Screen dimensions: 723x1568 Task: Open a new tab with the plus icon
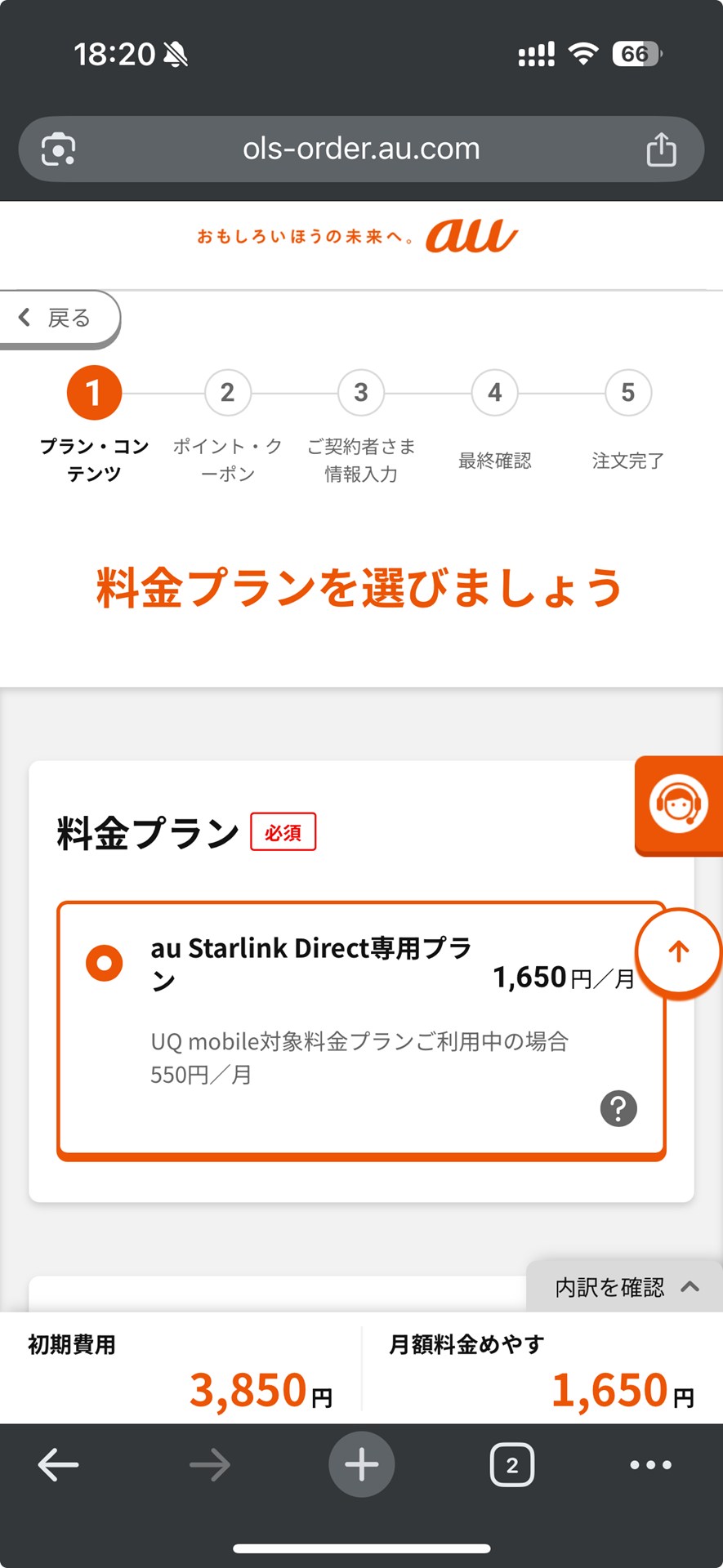[x=361, y=1464]
